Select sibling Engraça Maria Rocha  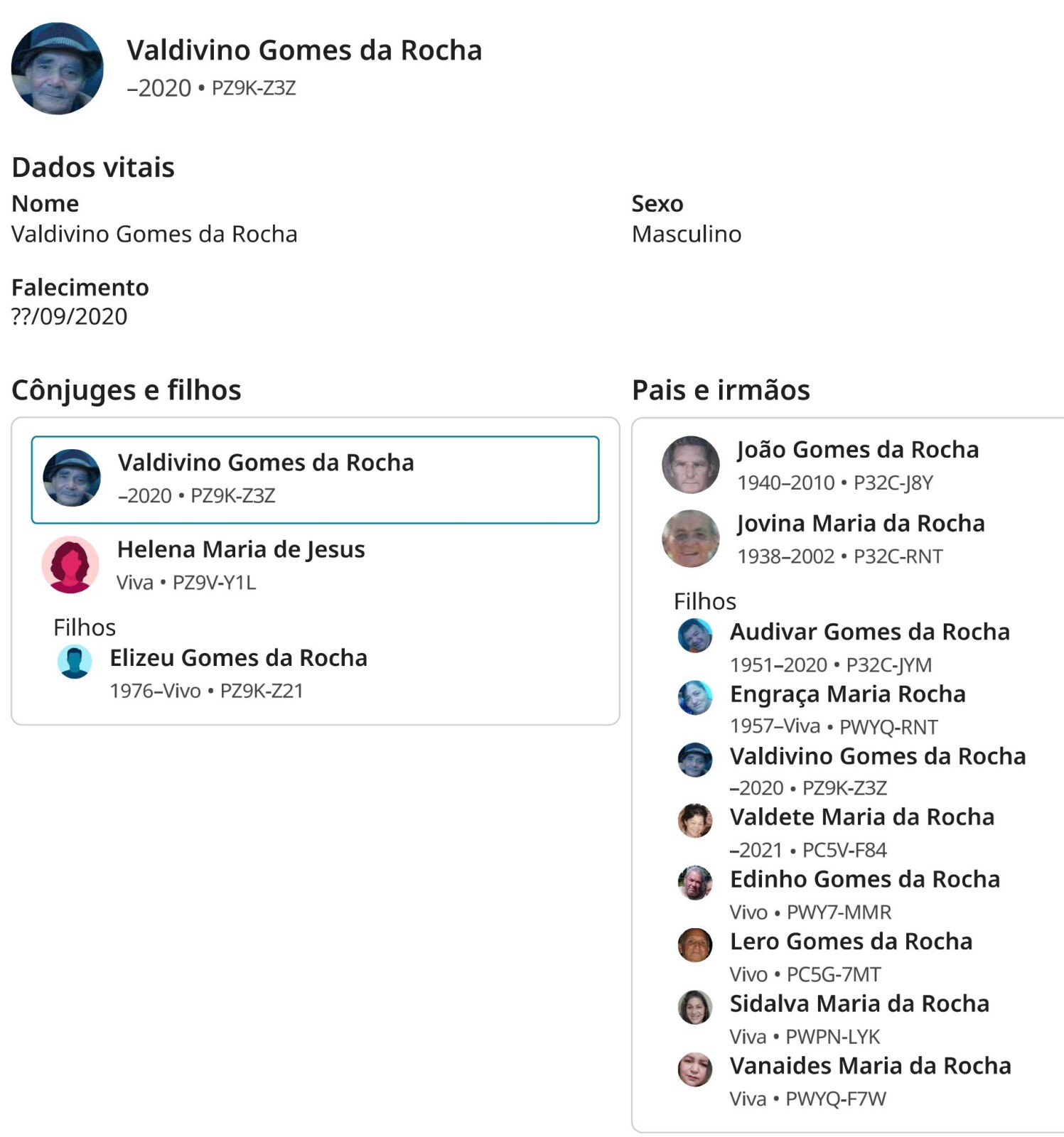tap(847, 694)
